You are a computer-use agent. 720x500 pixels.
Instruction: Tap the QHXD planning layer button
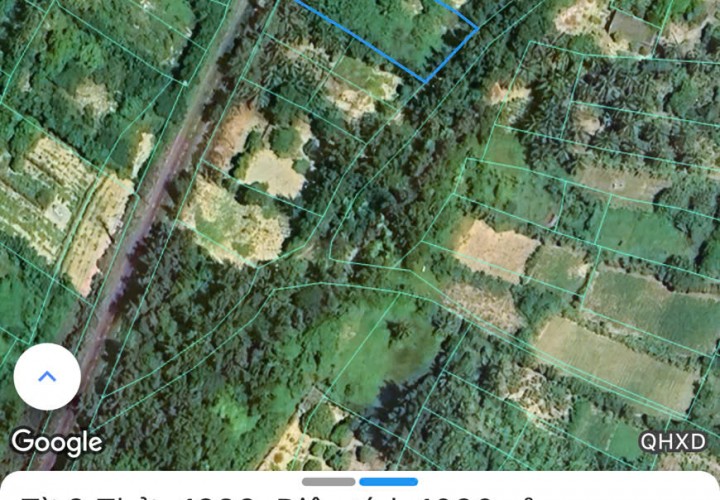pos(673,441)
